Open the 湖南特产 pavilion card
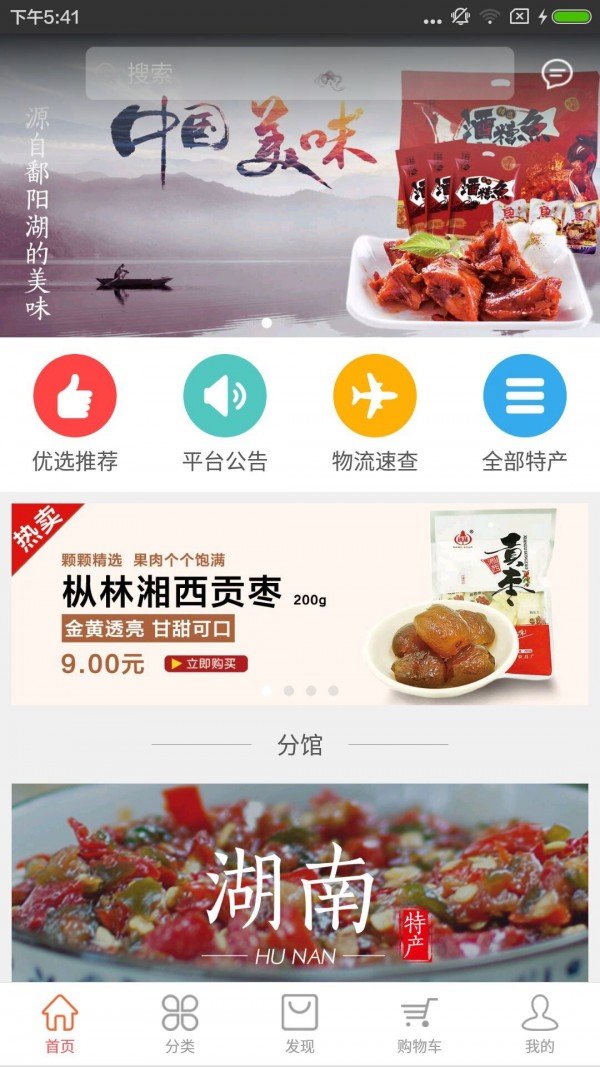 coord(300,882)
